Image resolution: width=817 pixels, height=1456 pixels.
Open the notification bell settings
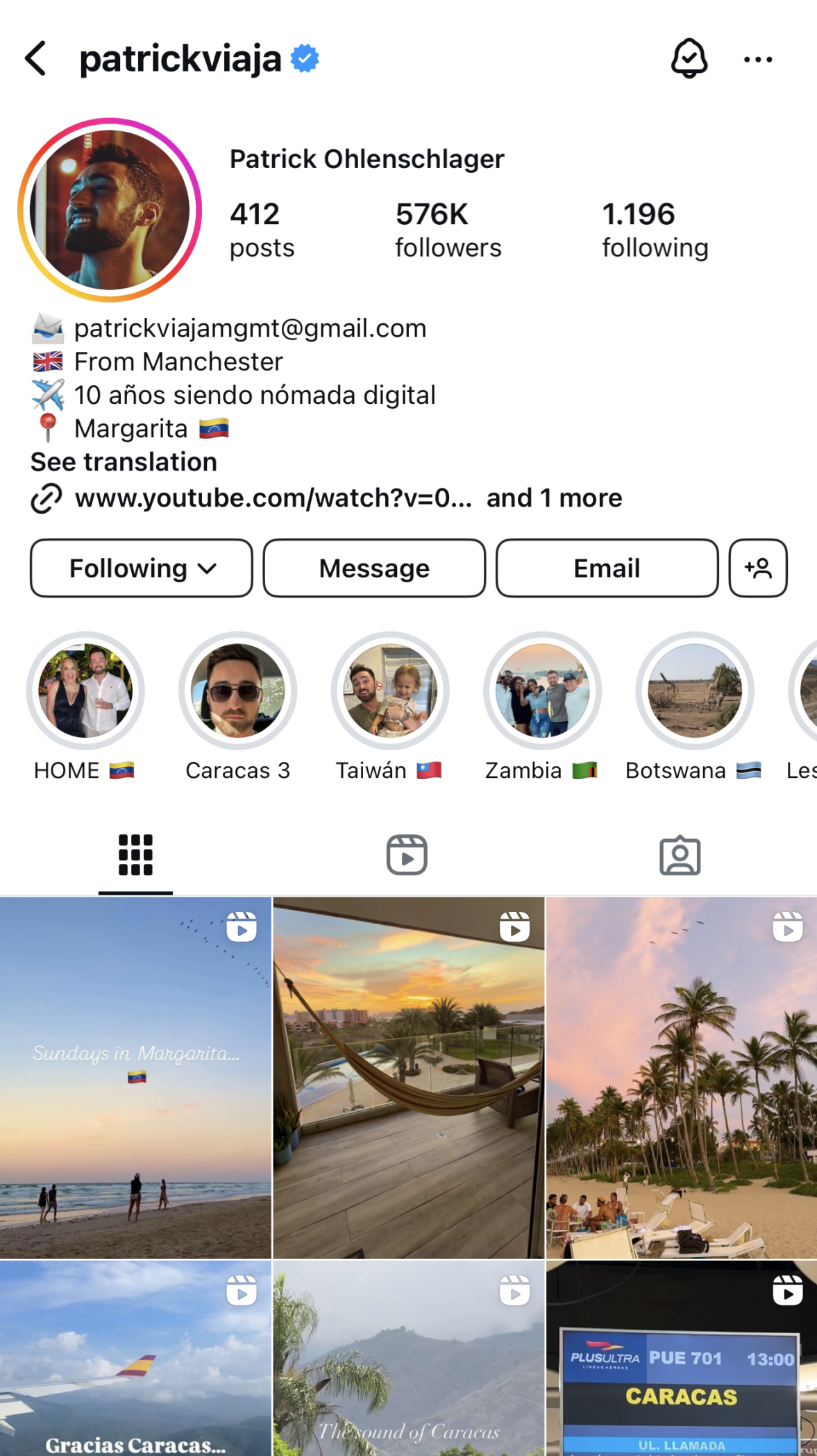coord(689,58)
